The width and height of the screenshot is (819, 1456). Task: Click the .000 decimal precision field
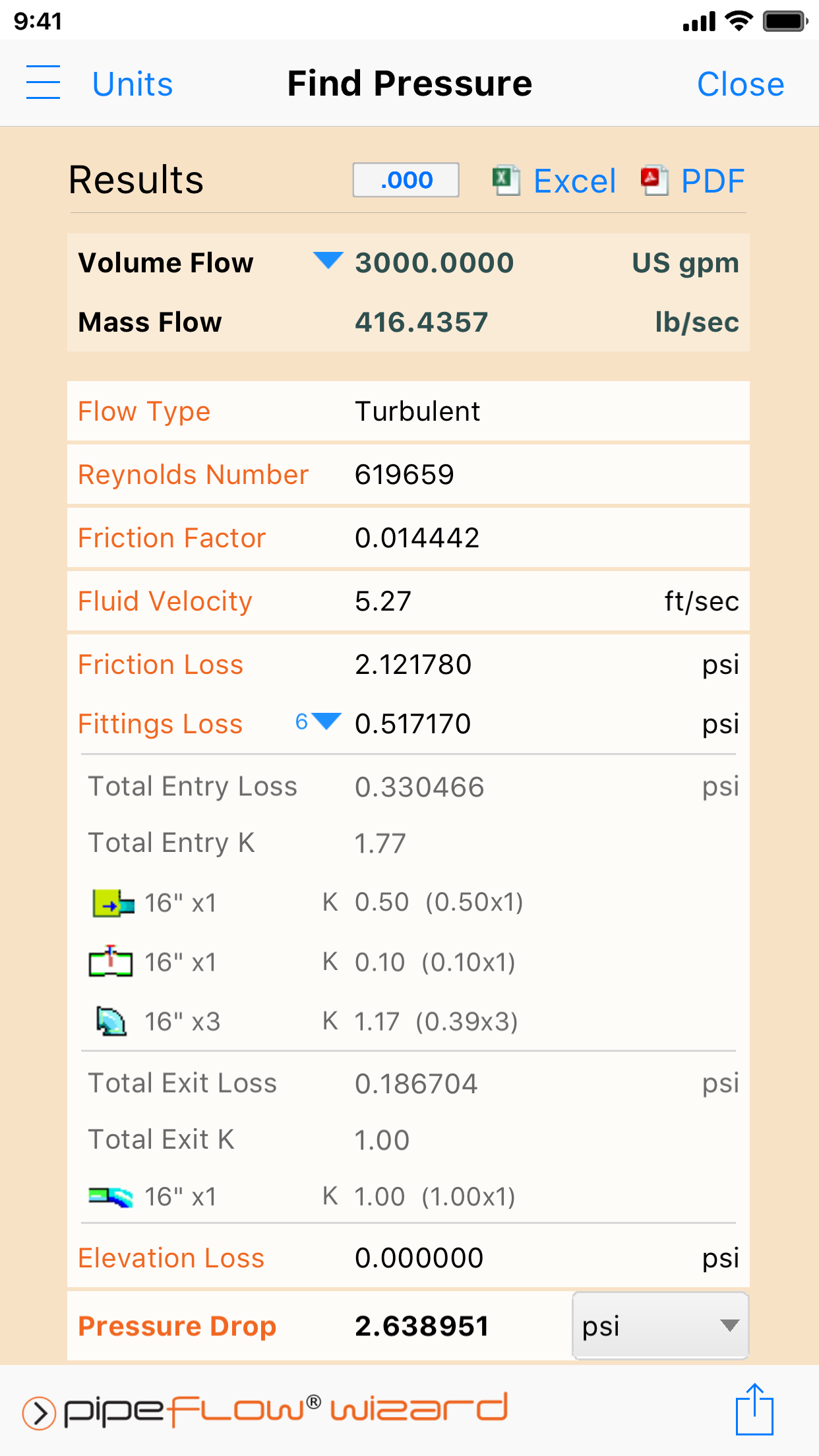(405, 179)
